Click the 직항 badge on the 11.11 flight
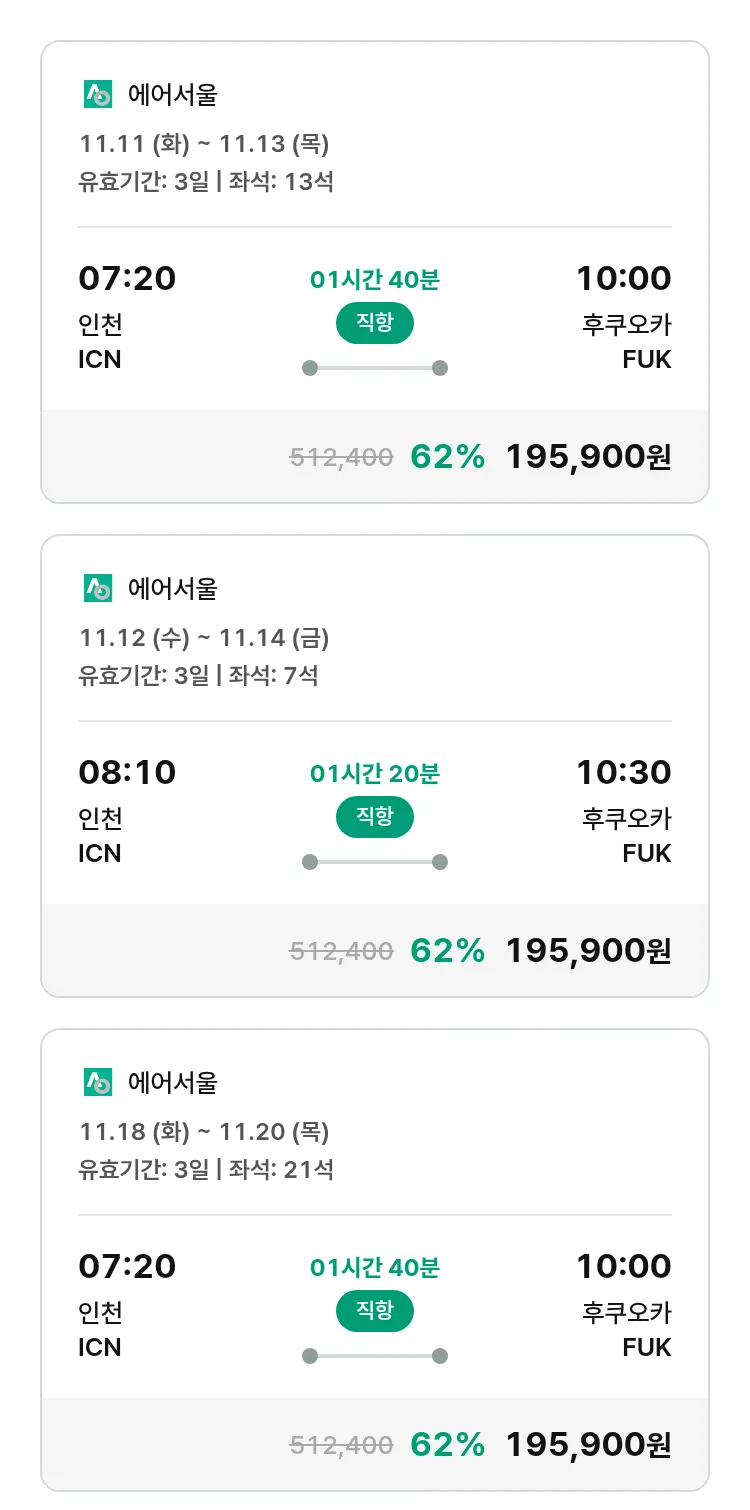Screen dimensions: 750x1510 pos(374,324)
